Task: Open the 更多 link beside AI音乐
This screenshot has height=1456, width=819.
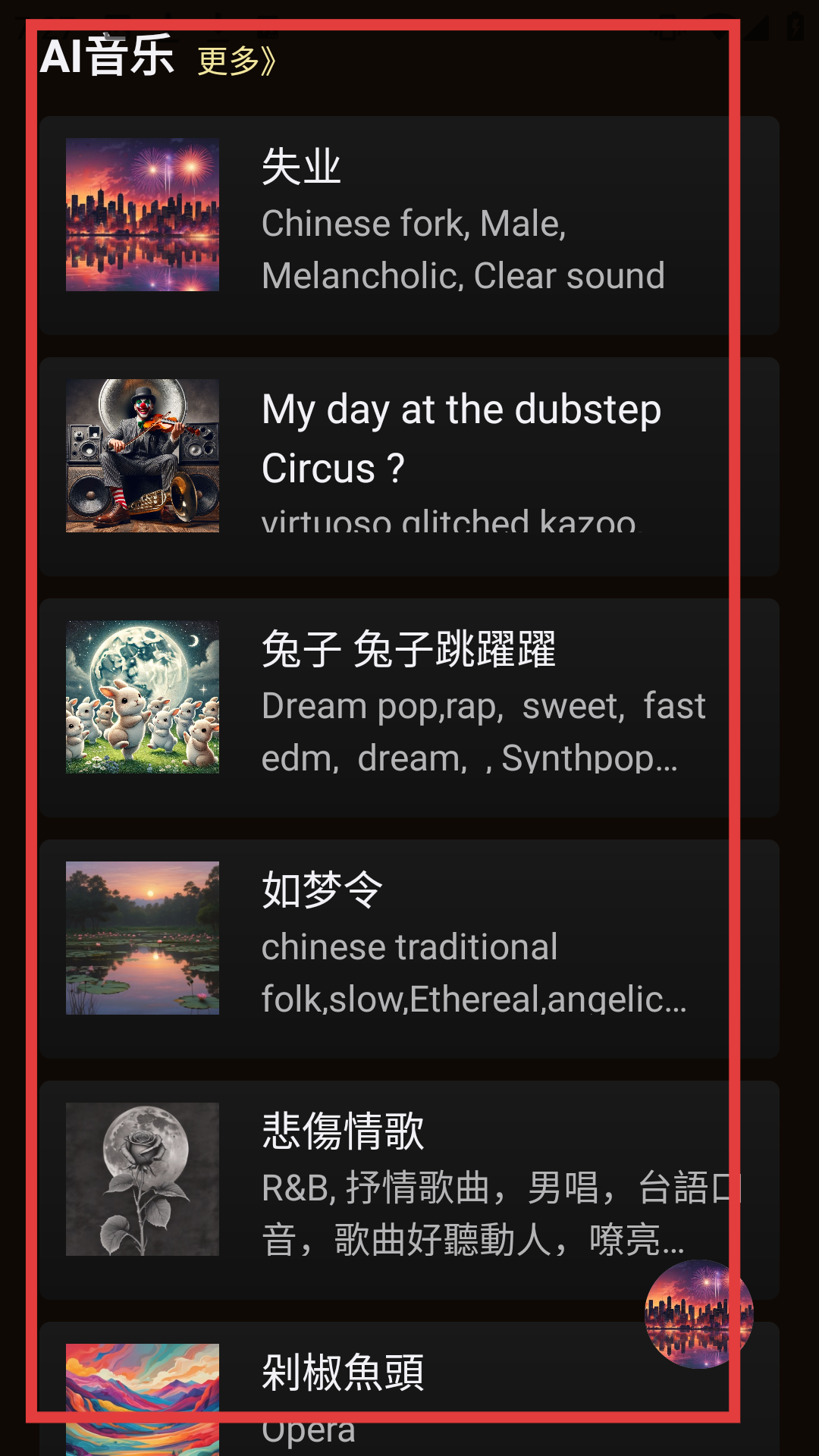Action: click(236, 61)
